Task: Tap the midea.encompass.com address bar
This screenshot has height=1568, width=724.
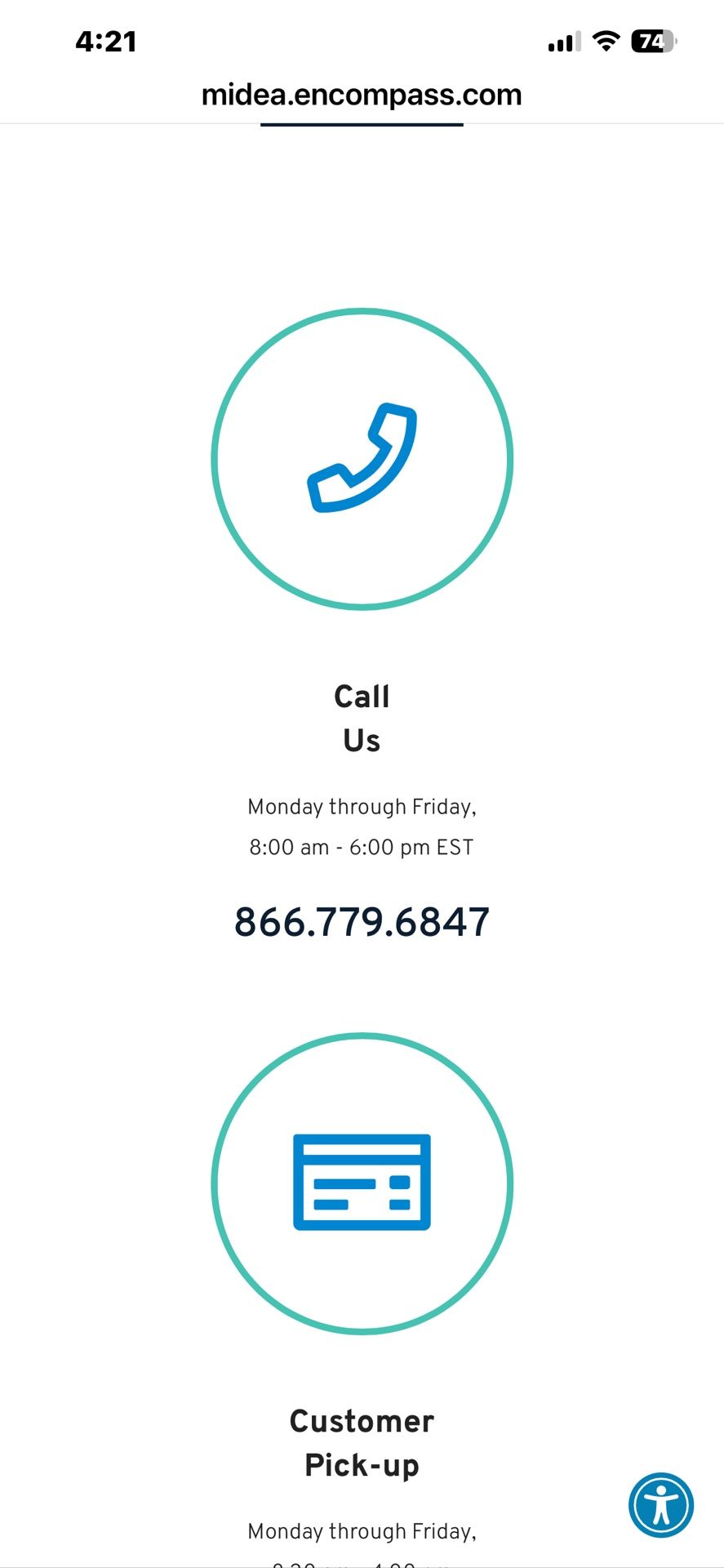Action: pyautogui.click(x=362, y=95)
